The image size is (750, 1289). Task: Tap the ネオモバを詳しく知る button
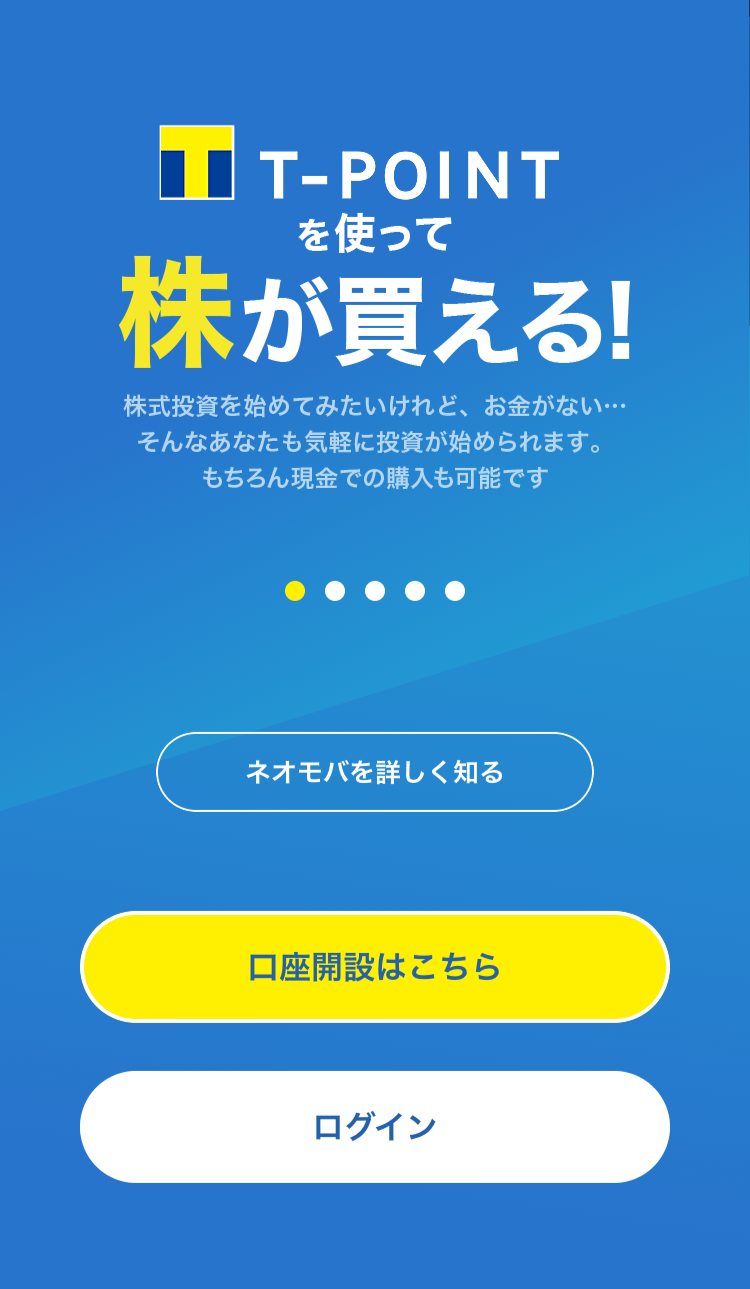pos(375,772)
